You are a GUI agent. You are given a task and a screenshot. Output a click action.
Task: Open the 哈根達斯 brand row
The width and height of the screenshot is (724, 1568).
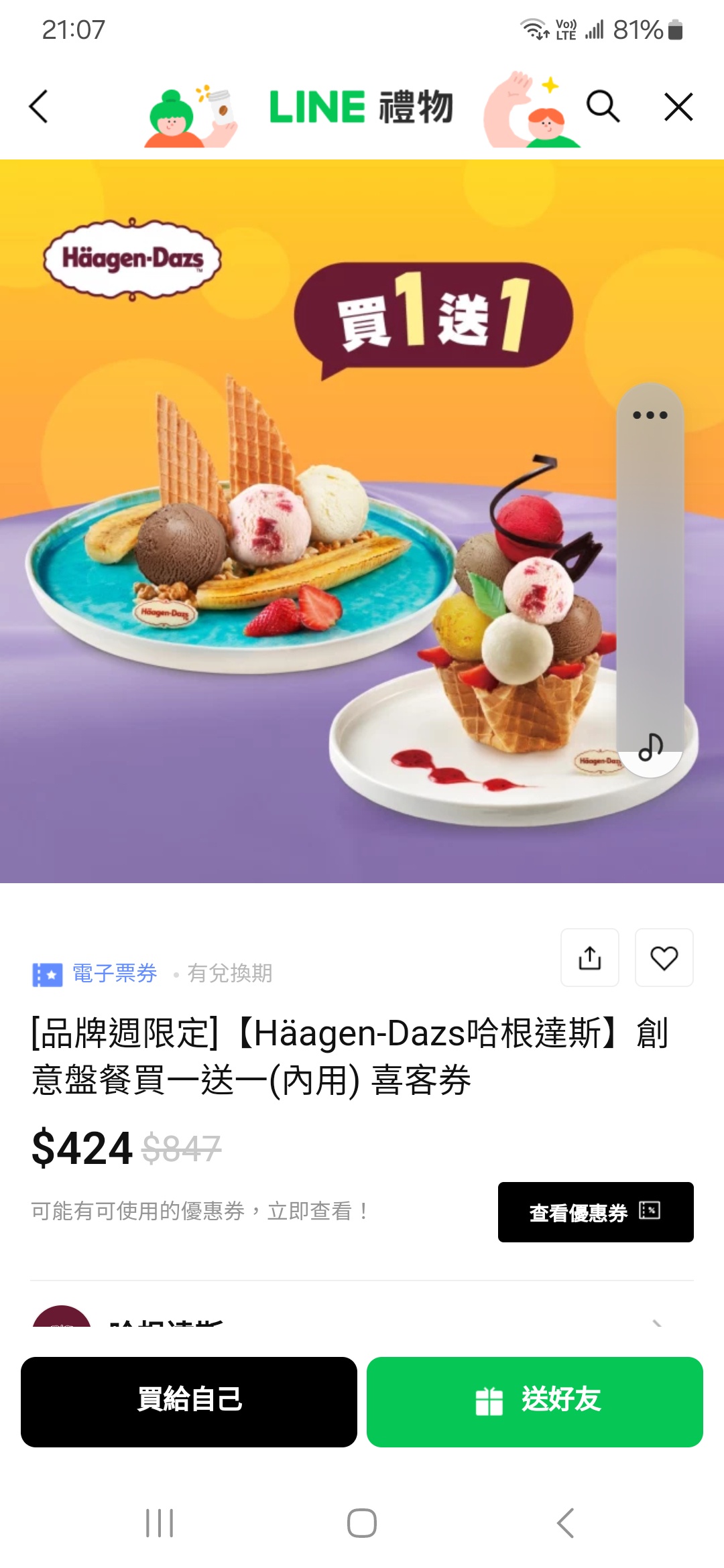coord(362,1321)
